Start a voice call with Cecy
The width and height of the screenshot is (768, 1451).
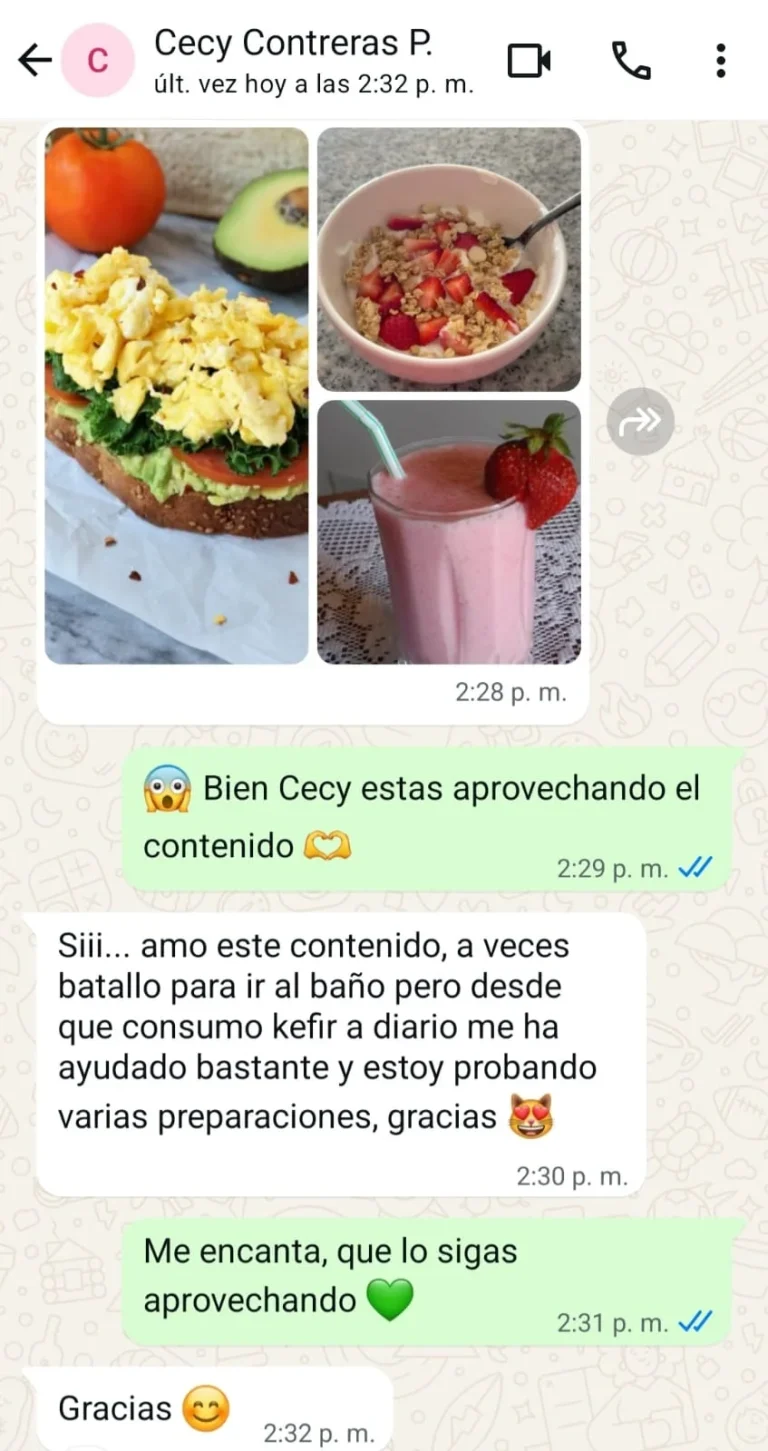click(631, 61)
